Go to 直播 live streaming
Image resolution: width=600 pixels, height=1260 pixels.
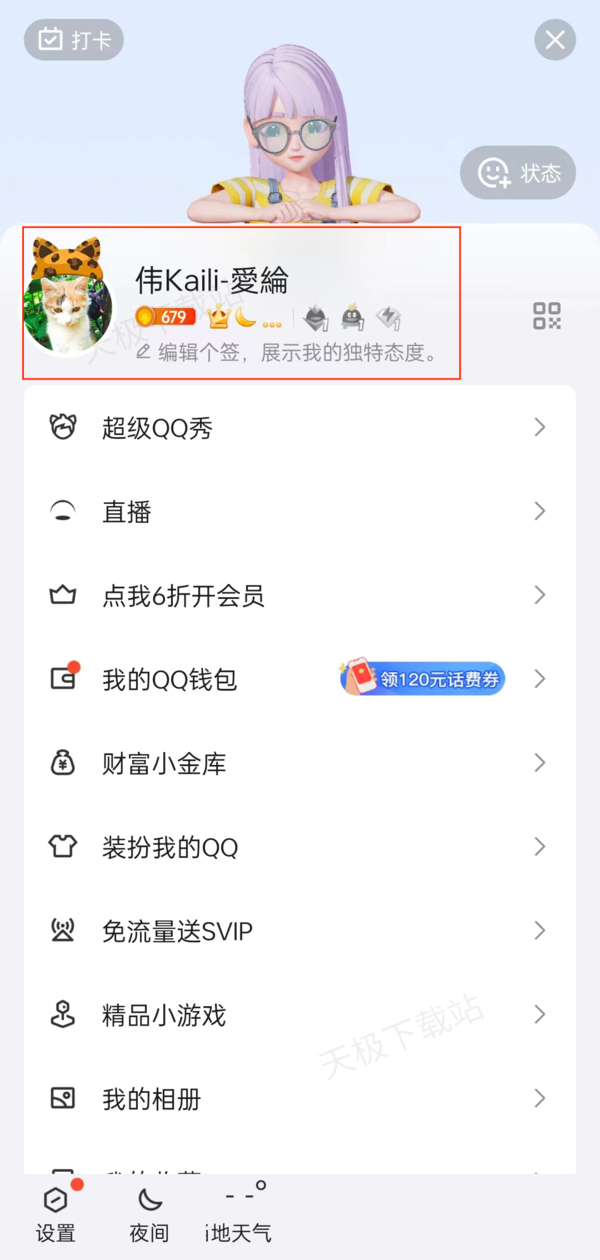(300, 512)
